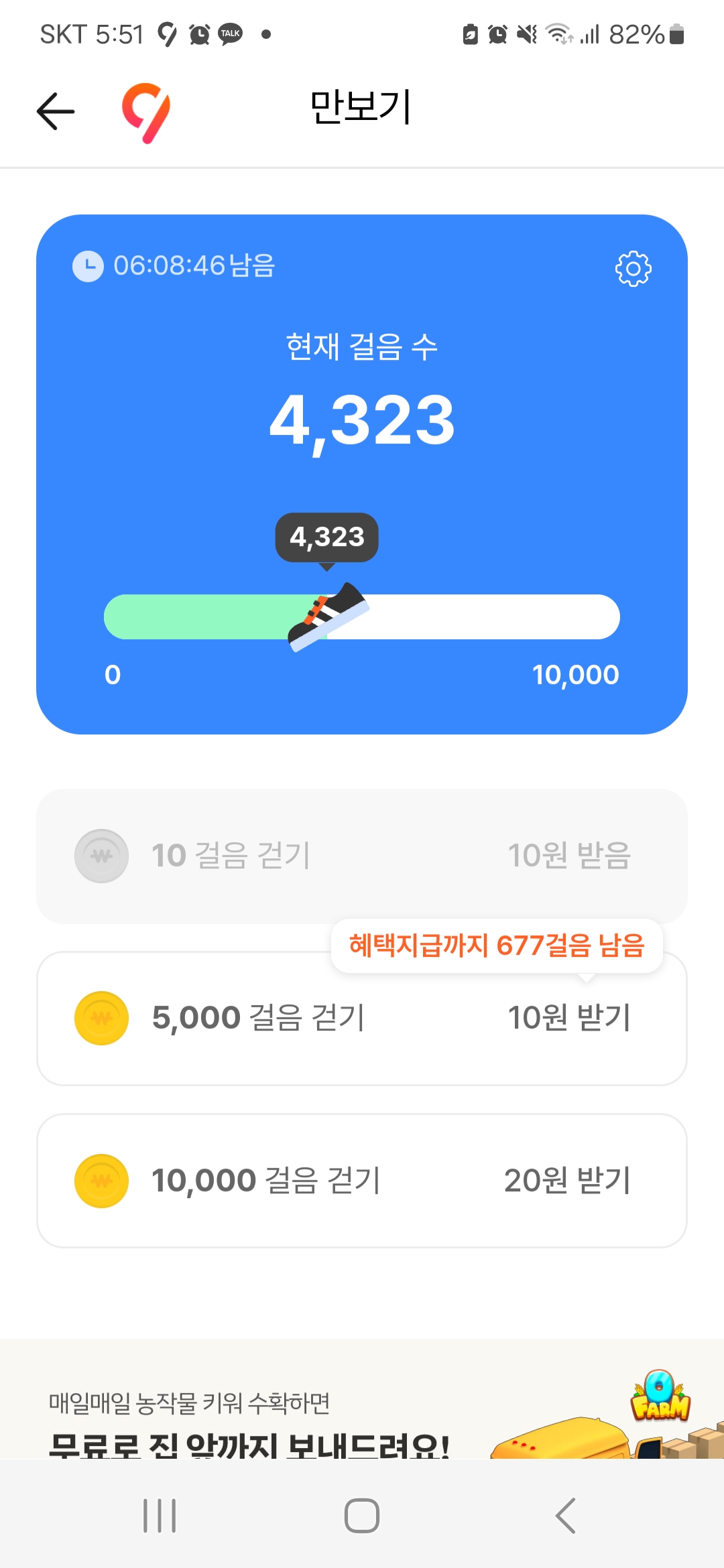Tap the red logo beside the back arrow
This screenshot has width=724, height=1568.
point(146,112)
